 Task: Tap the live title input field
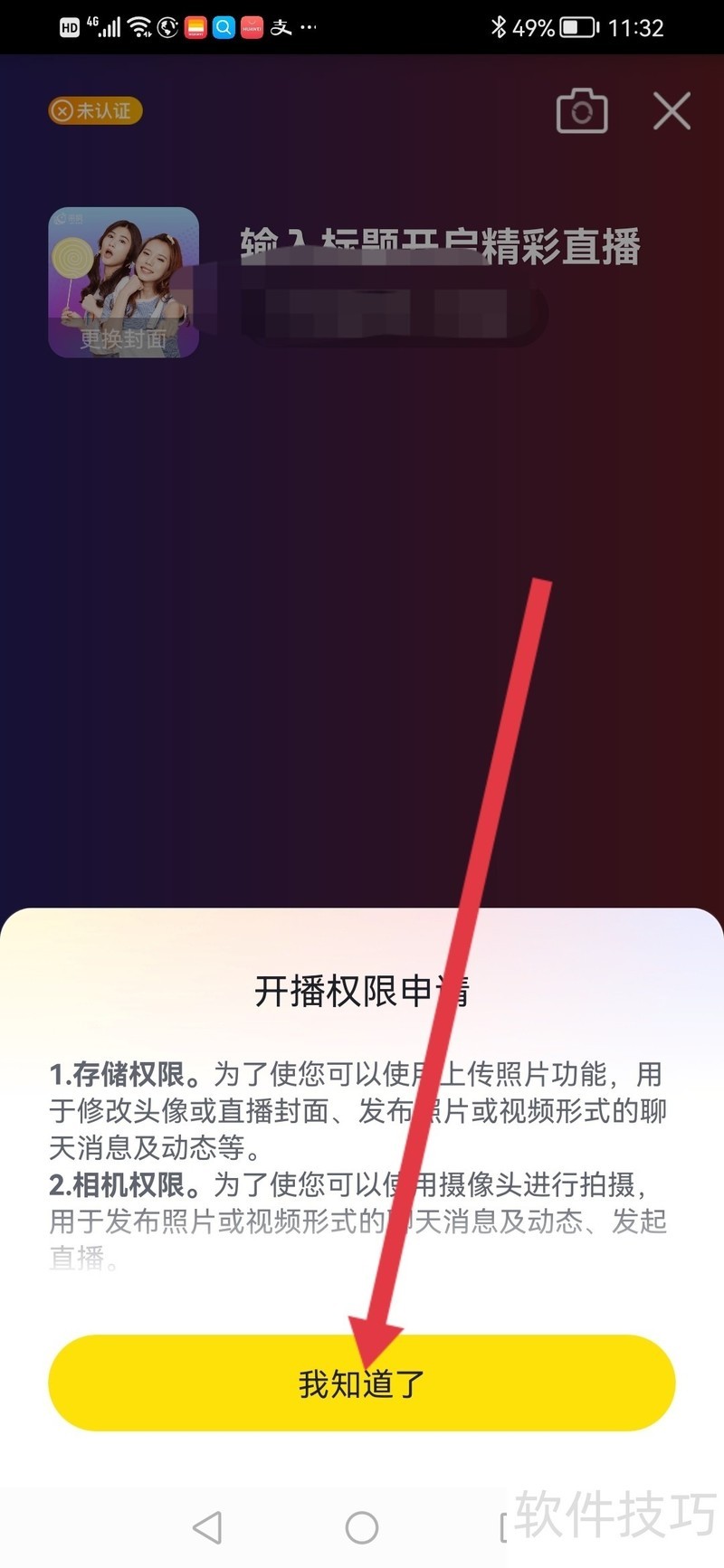(440, 247)
